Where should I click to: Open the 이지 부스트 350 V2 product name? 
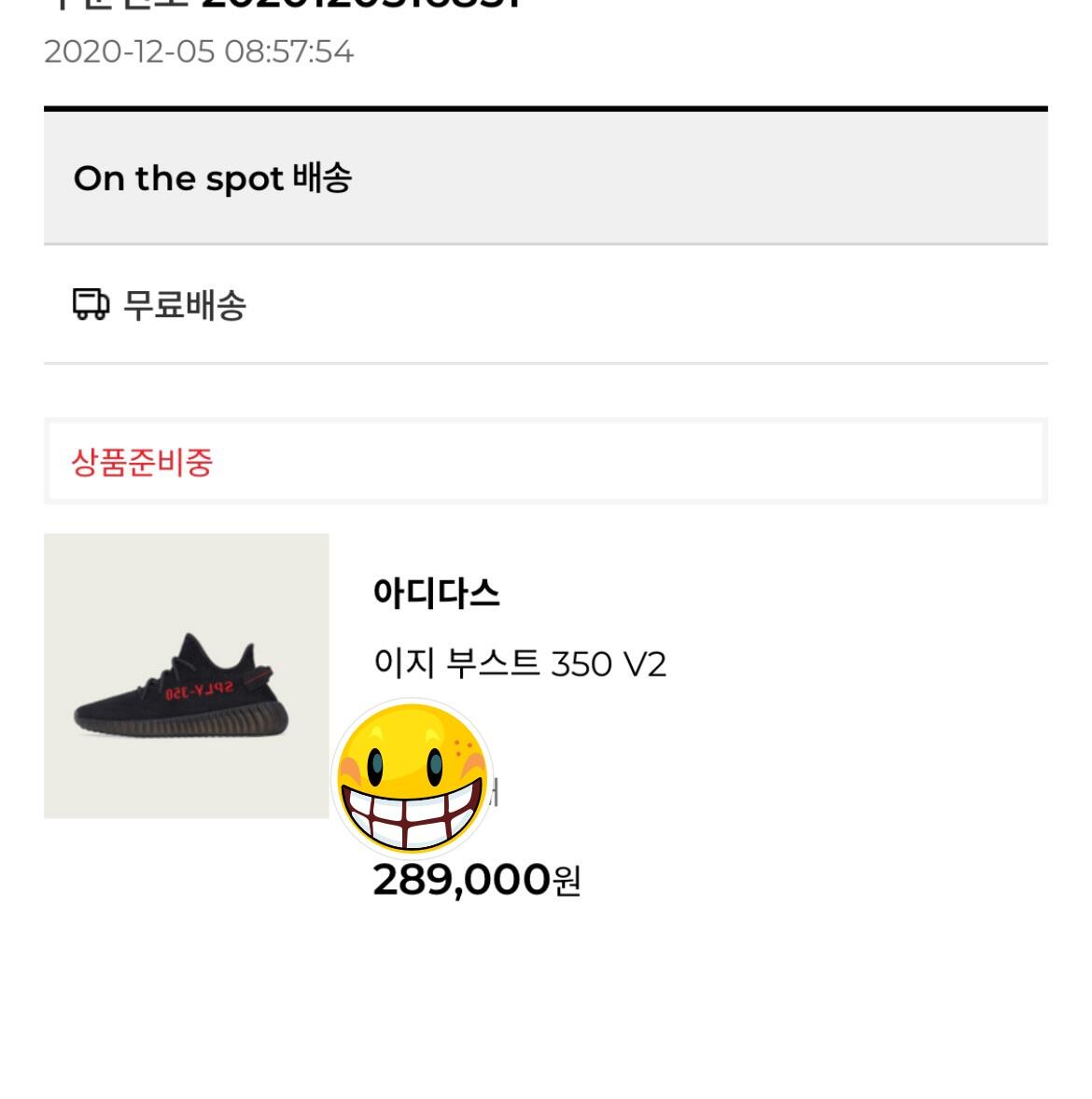(519, 664)
